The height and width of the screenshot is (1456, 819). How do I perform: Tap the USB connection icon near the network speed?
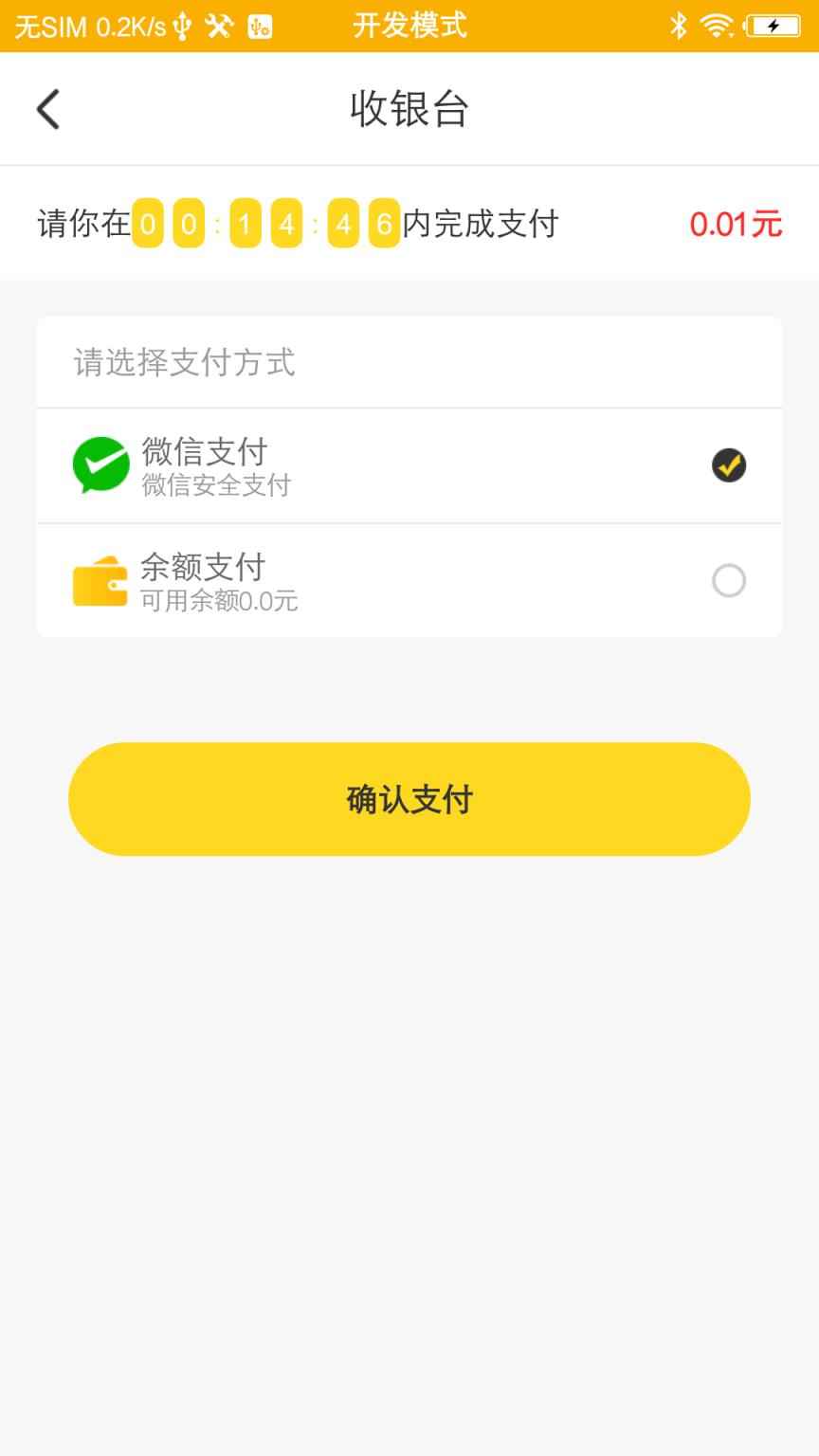tap(183, 26)
